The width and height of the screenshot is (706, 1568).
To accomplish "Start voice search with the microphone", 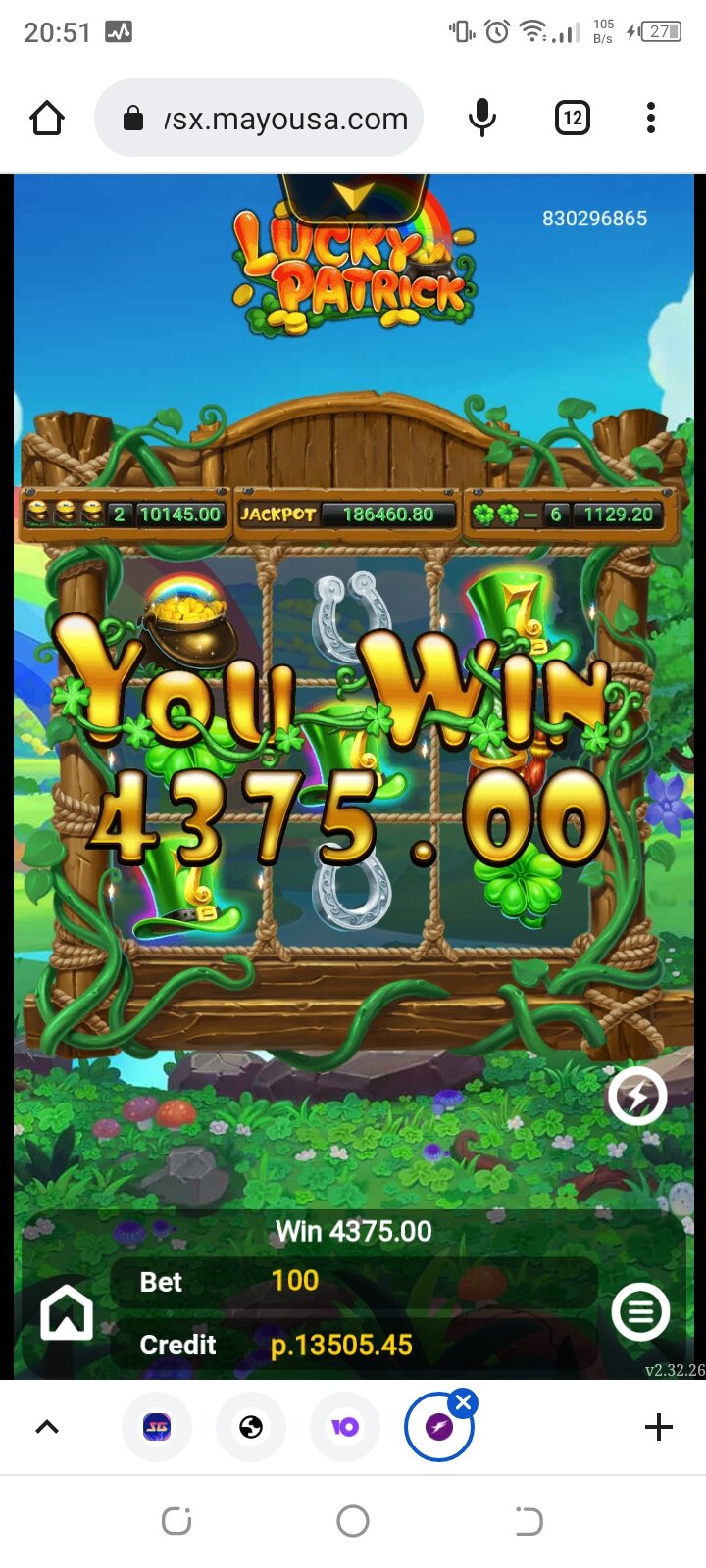I will pyautogui.click(x=481, y=119).
